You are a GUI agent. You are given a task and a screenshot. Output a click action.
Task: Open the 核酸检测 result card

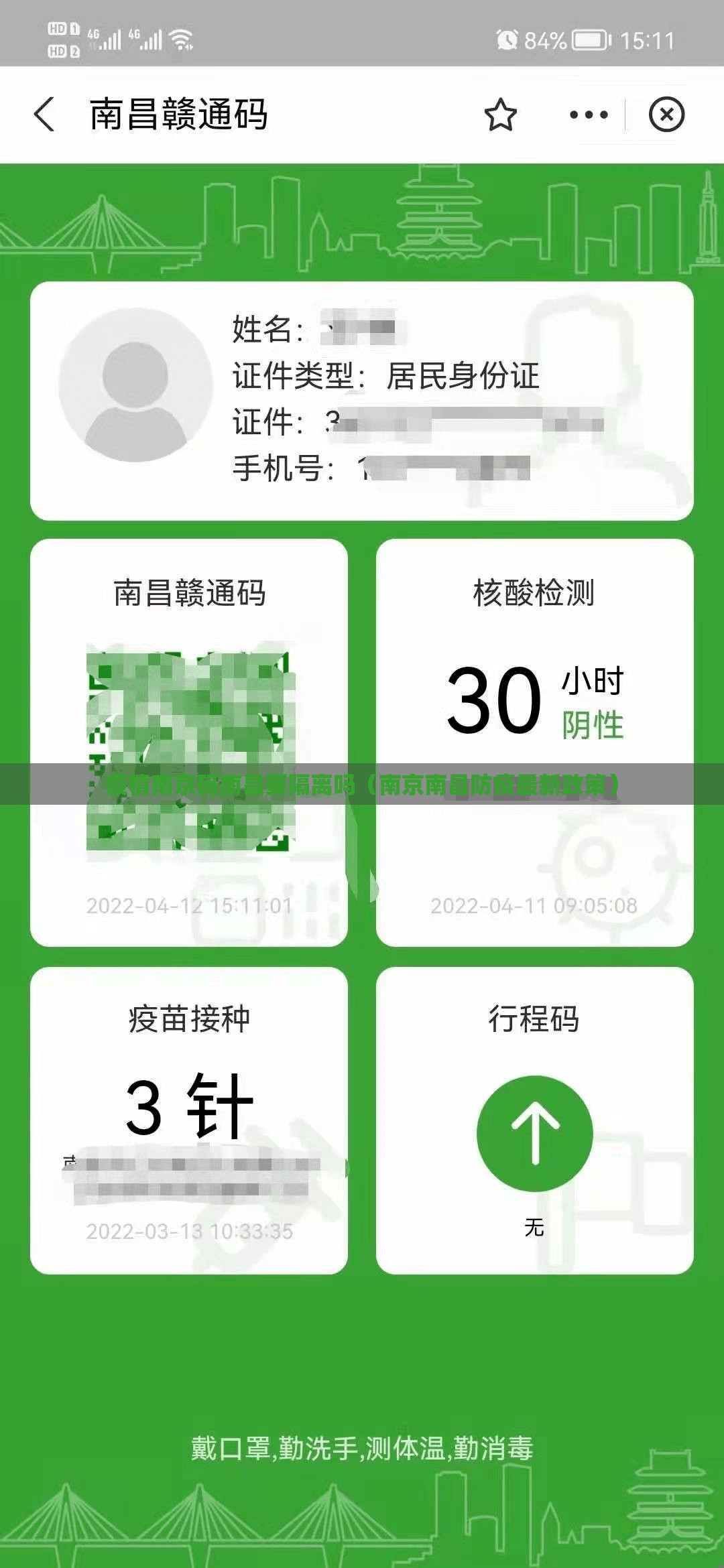534,742
